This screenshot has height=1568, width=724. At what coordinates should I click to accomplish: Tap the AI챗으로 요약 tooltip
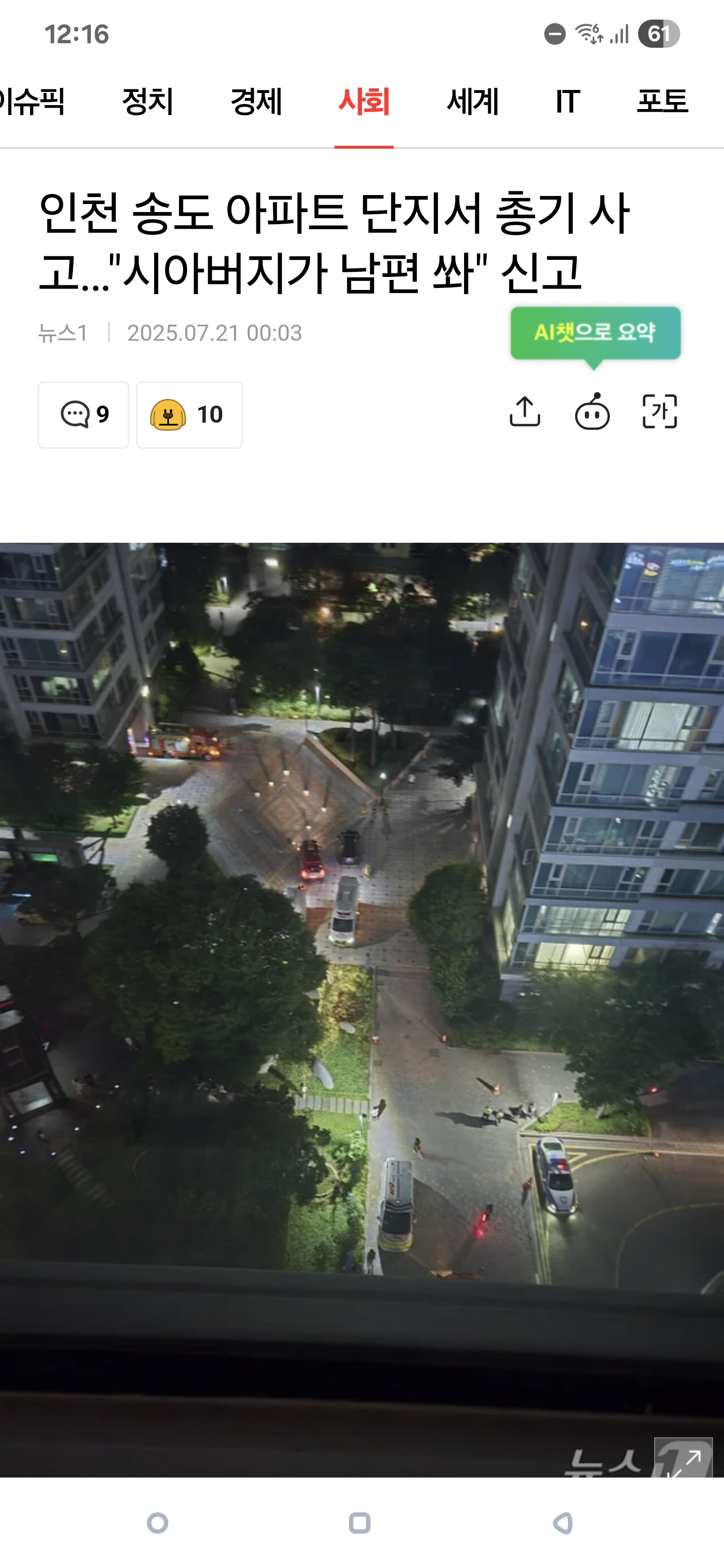pos(595,333)
